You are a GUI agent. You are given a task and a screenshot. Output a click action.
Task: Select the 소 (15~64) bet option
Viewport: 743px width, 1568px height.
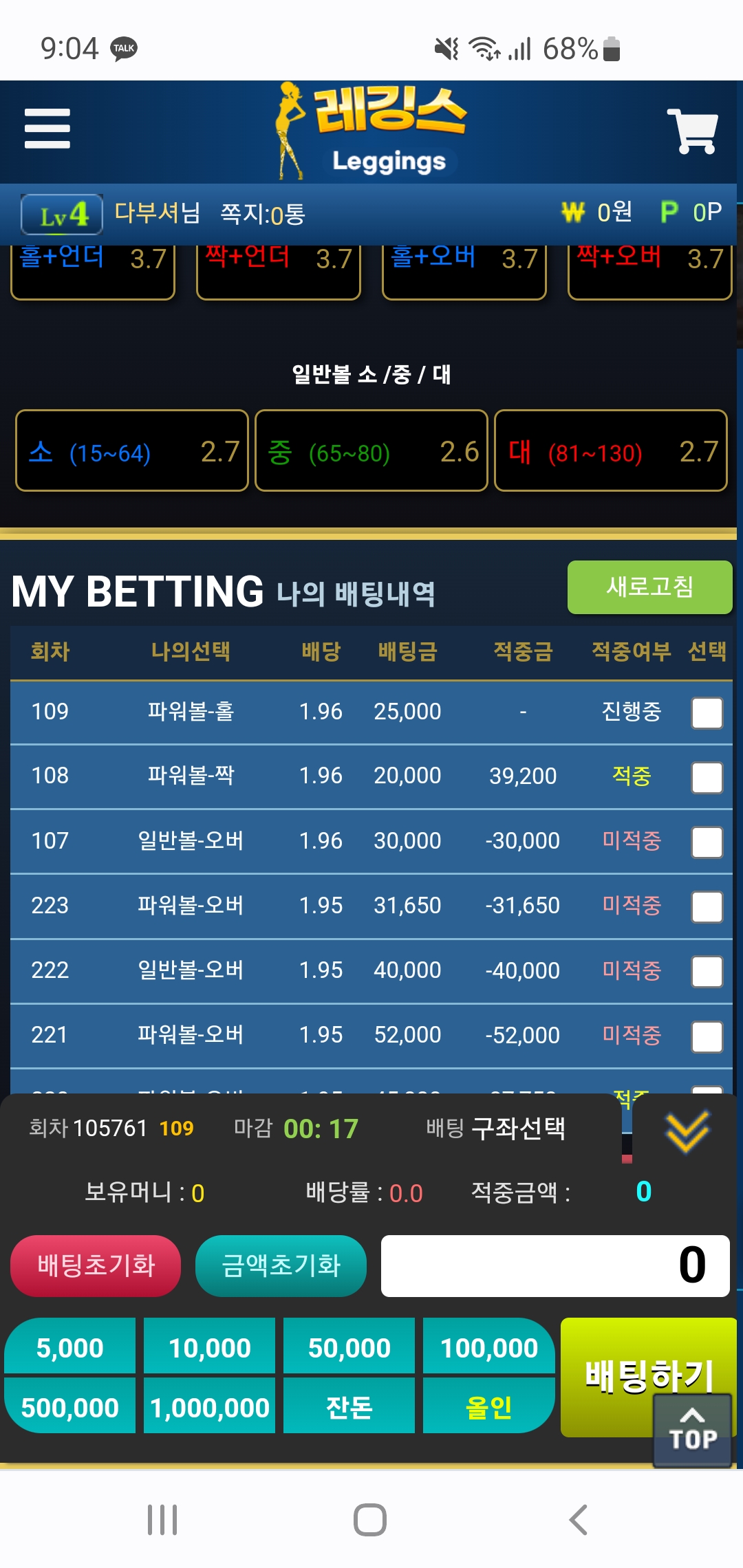coord(131,451)
